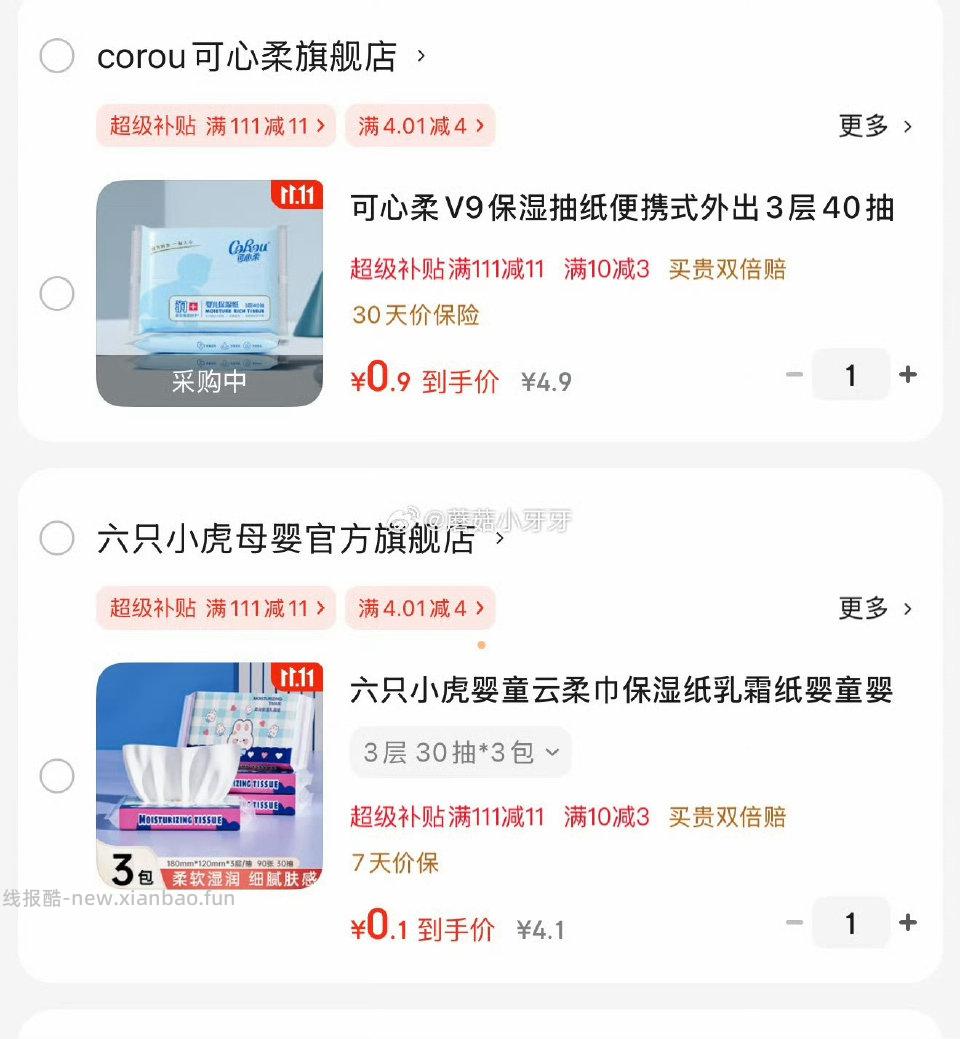
Task: Select the corou可心柔旗舰店 store checkbox
Action: tap(57, 57)
